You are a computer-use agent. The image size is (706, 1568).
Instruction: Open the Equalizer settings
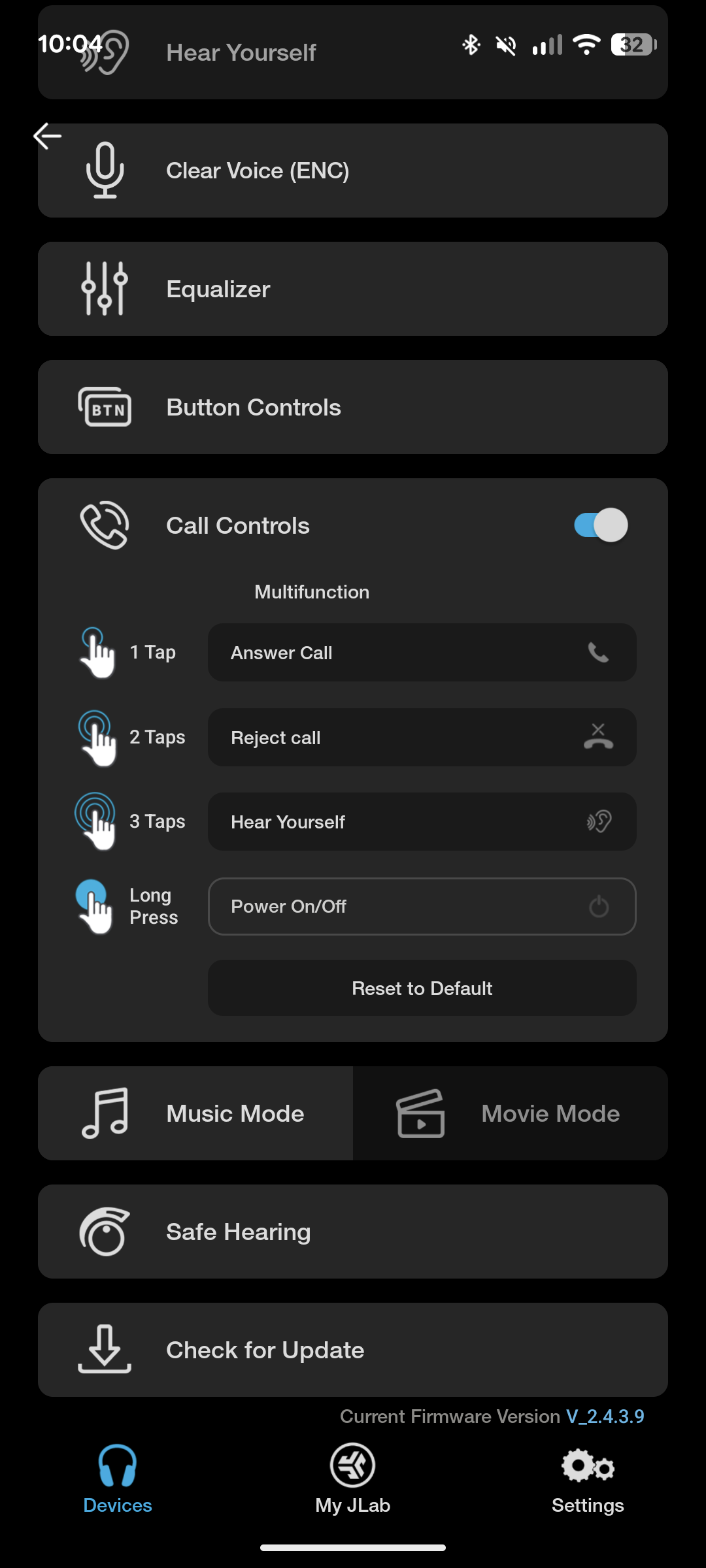coord(353,289)
